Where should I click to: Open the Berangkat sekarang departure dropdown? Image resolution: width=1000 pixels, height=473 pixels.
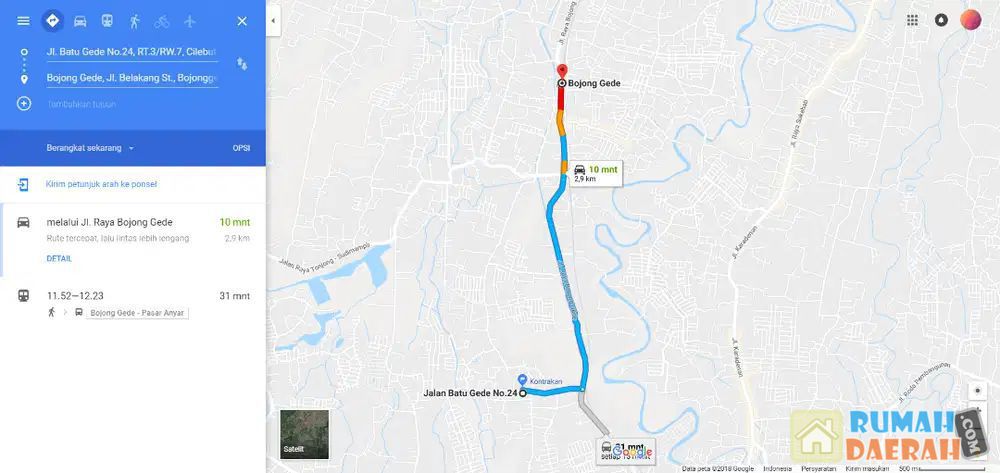tap(90, 148)
